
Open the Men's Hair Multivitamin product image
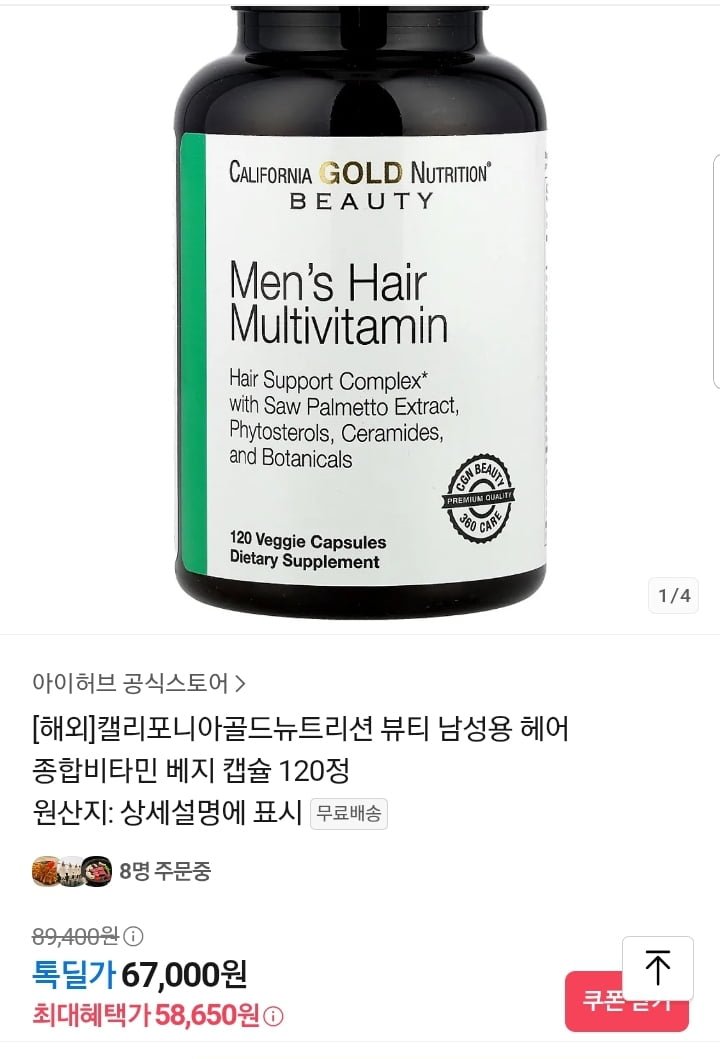click(360, 310)
